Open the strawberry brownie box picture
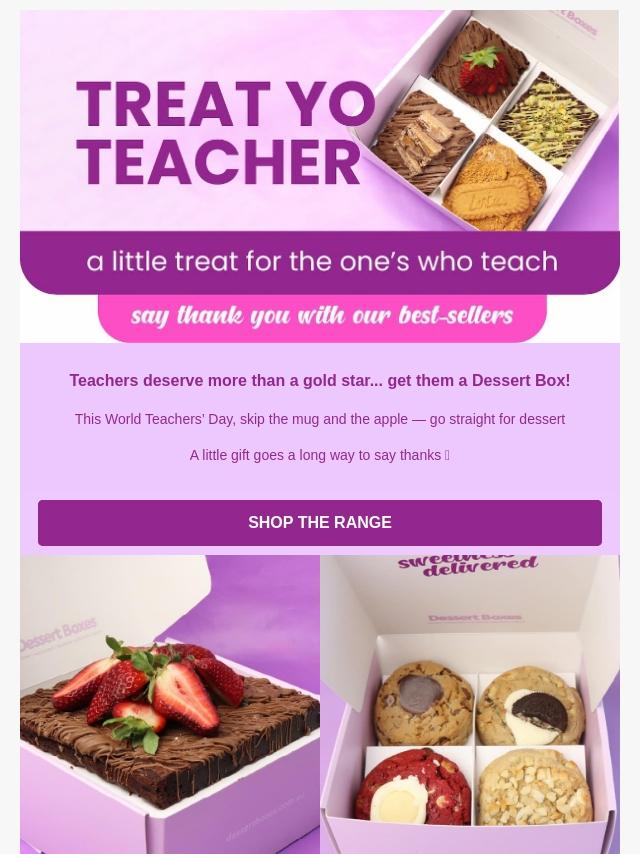 (170, 704)
